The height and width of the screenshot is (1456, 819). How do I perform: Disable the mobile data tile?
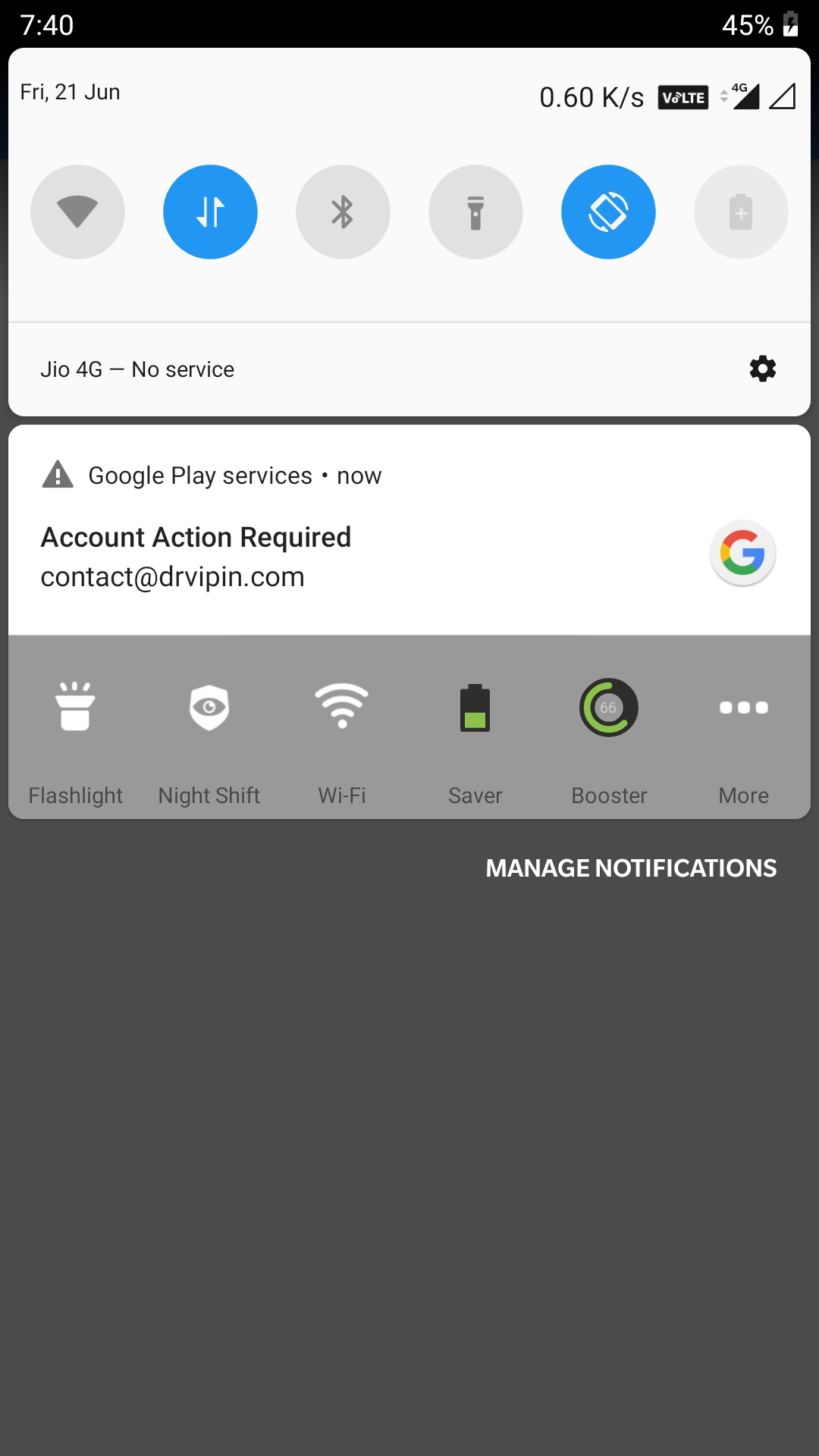point(210,212)
